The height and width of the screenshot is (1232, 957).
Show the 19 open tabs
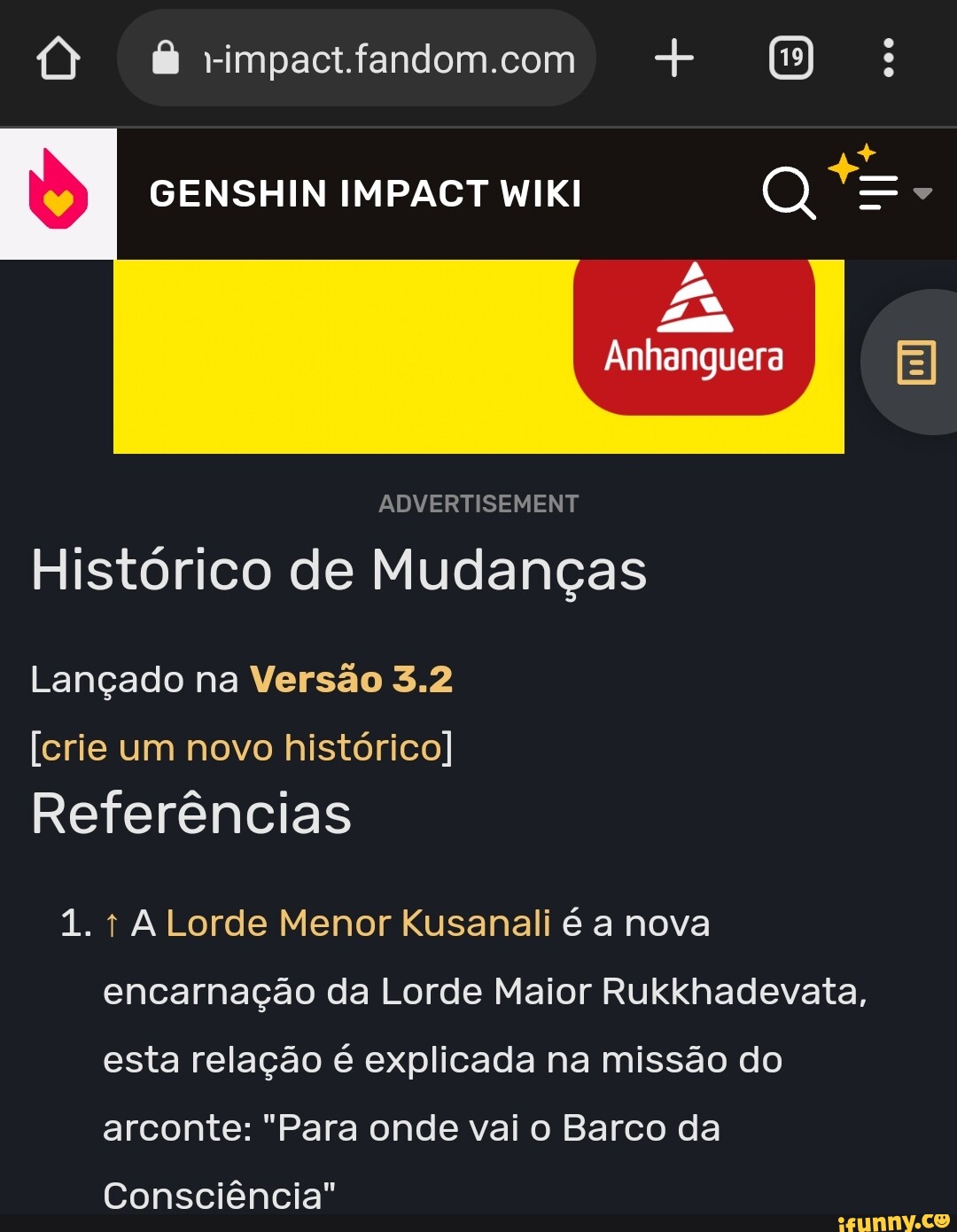[x=790, y=59]
